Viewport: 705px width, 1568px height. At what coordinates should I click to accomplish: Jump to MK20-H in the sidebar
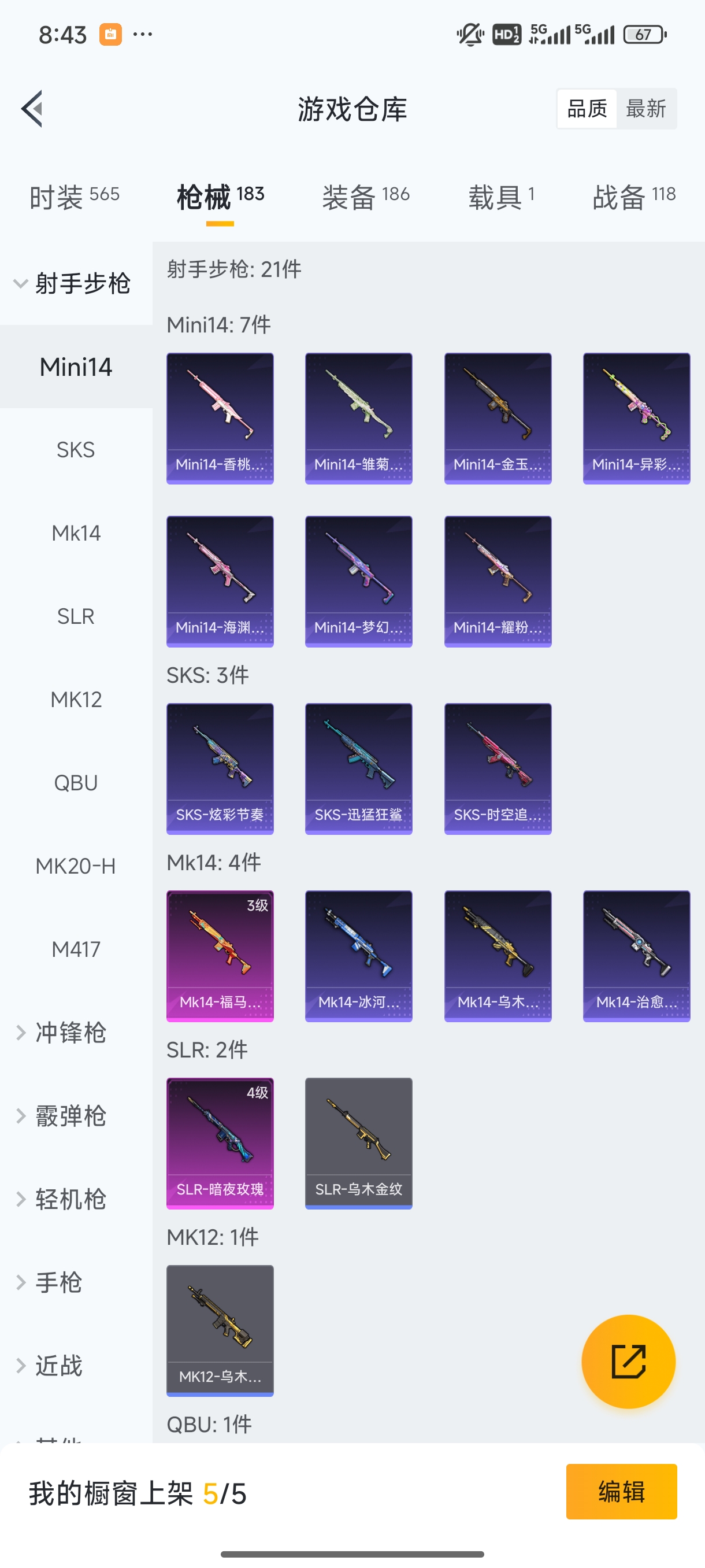click(x=76, y=866)
